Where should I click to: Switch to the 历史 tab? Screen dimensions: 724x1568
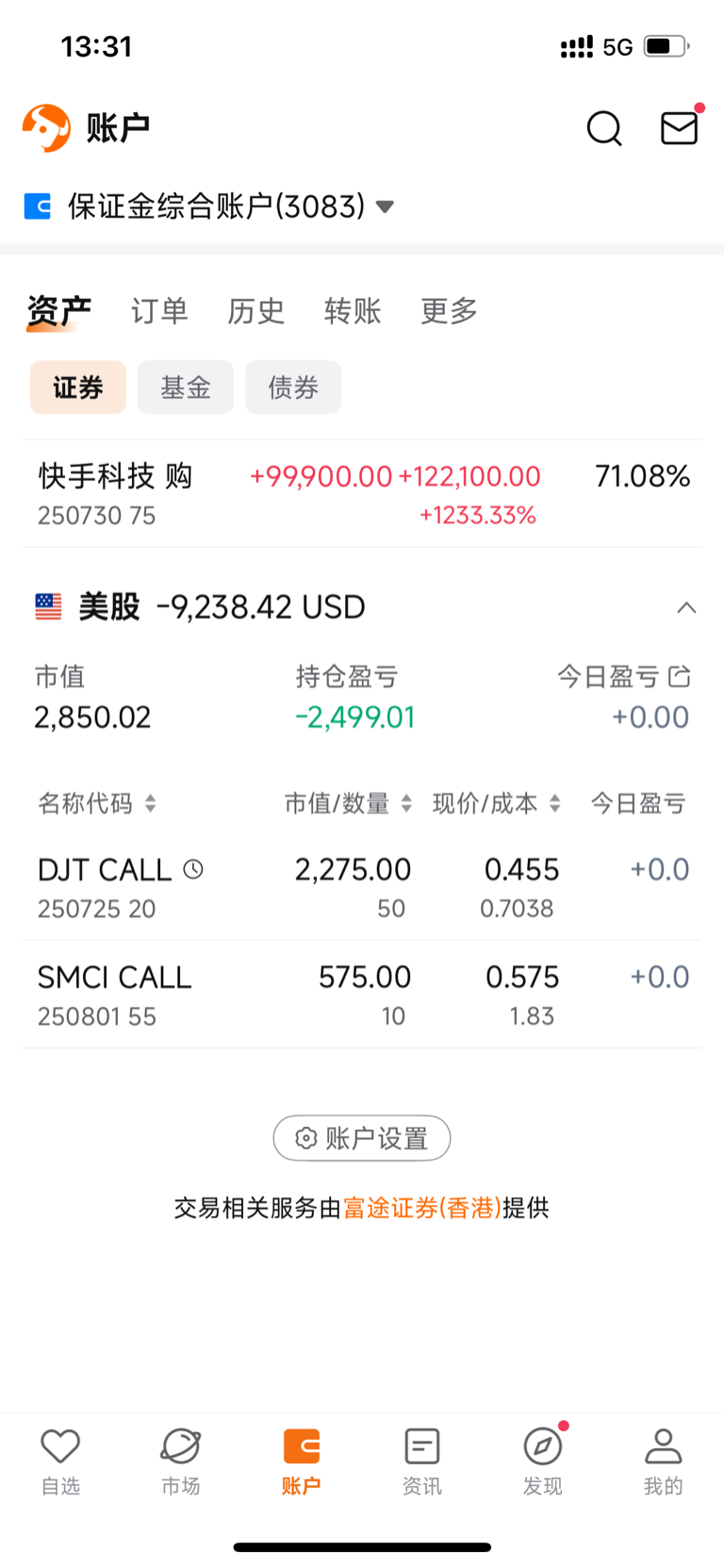[255, 310]
